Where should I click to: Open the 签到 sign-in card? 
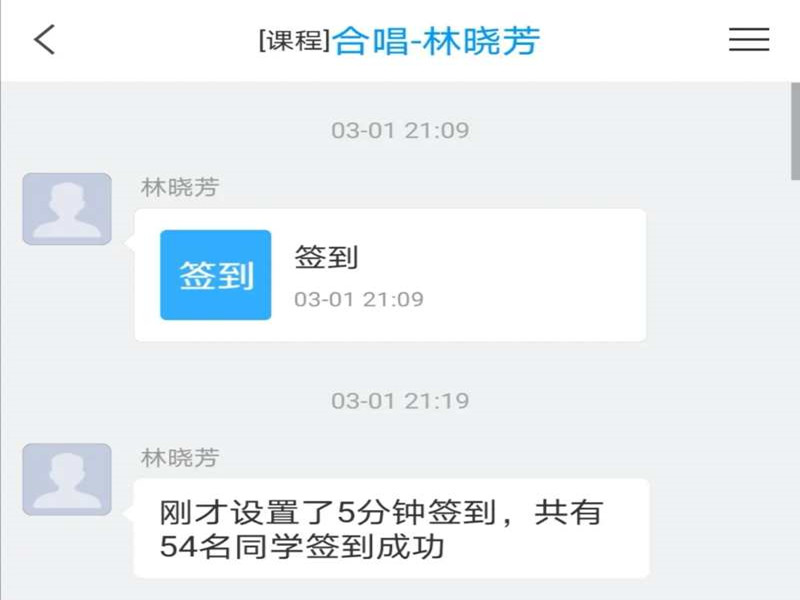coord(390,275)
